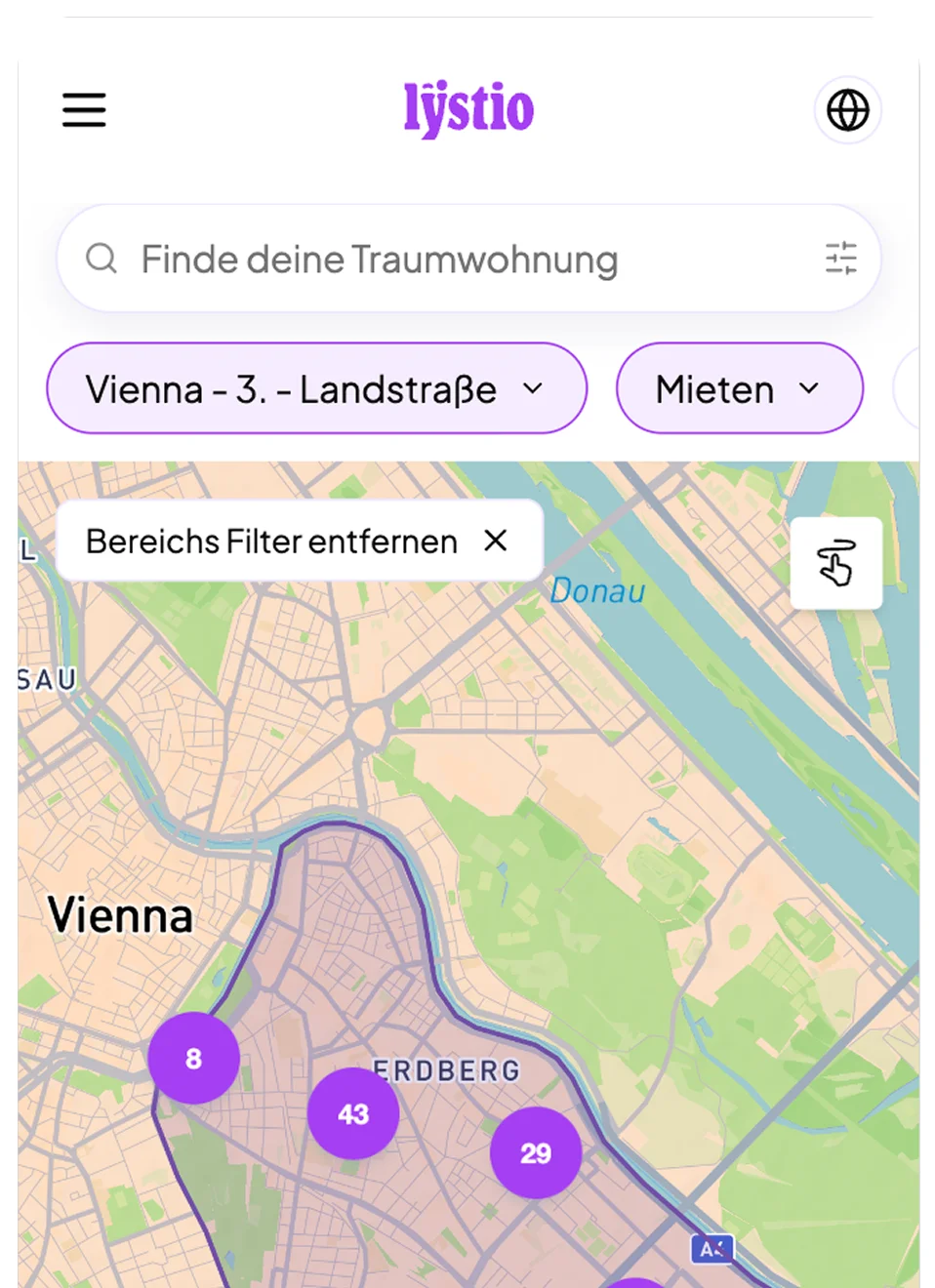Open the hamburger navigation menu
Viewport: 935px width, 1288px height.
coord(84,110)
